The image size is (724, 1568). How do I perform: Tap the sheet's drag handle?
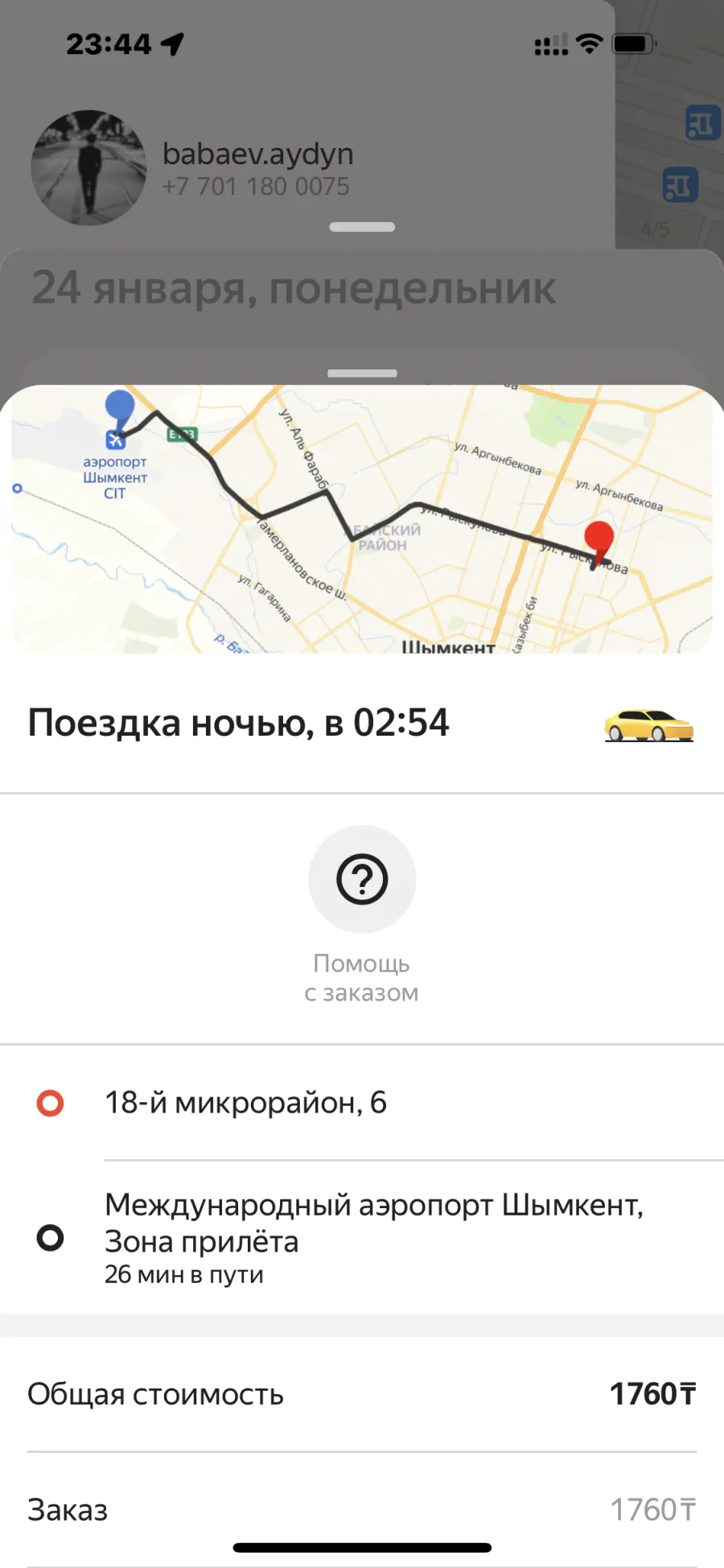(x=362, y=373)
